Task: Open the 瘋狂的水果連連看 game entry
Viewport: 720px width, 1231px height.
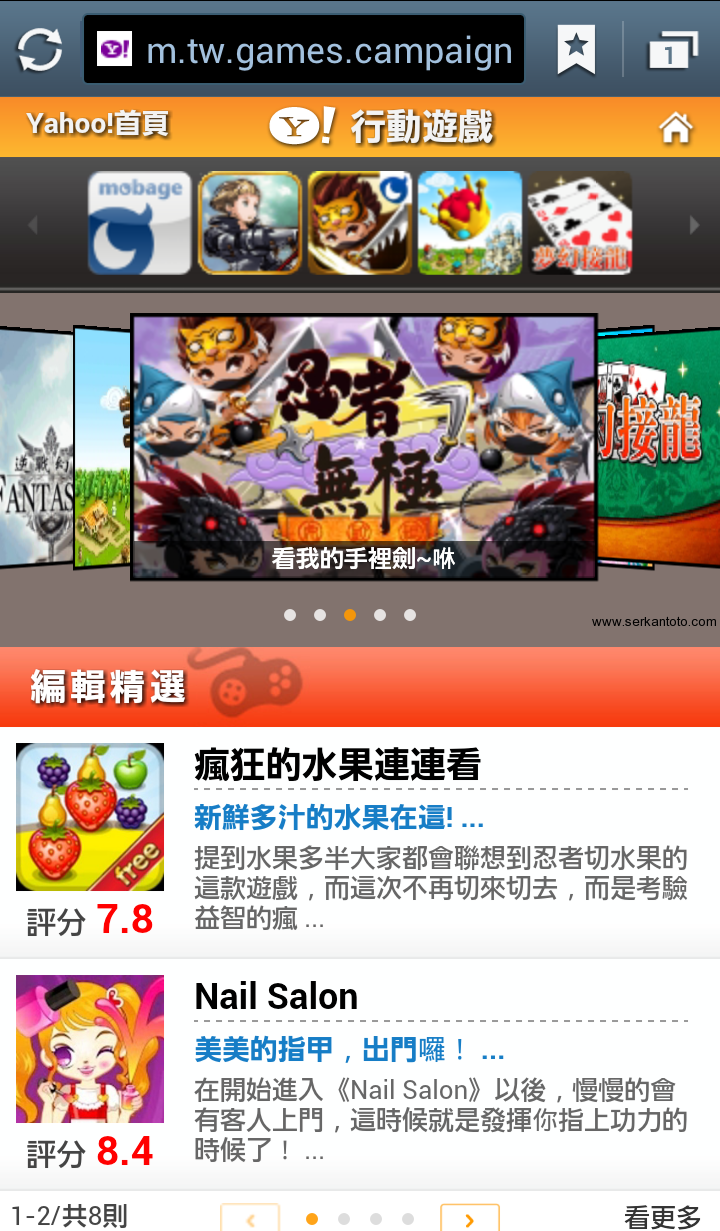Action: pyautogui.click(x=337, y=766)
